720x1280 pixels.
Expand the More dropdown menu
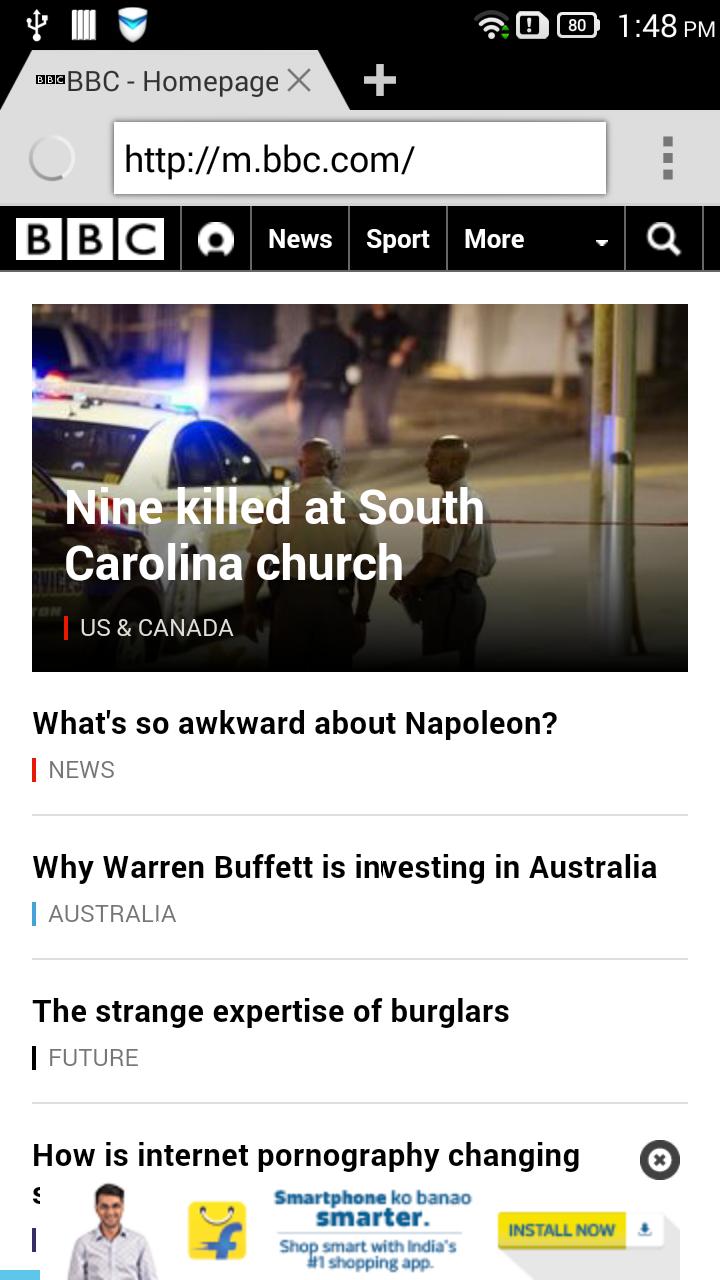536,239
